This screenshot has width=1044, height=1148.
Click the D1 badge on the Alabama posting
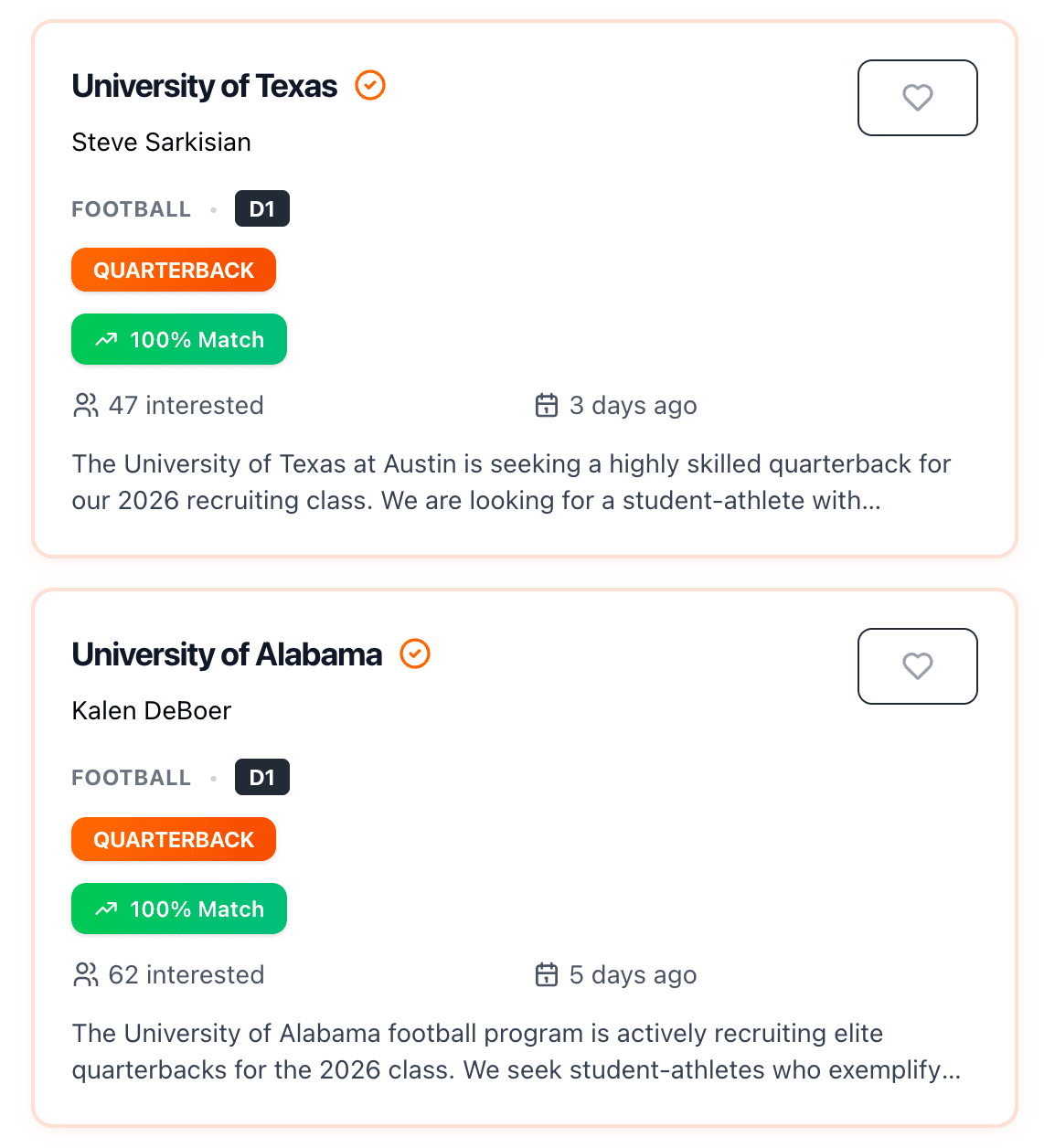(x=261, y=777)
